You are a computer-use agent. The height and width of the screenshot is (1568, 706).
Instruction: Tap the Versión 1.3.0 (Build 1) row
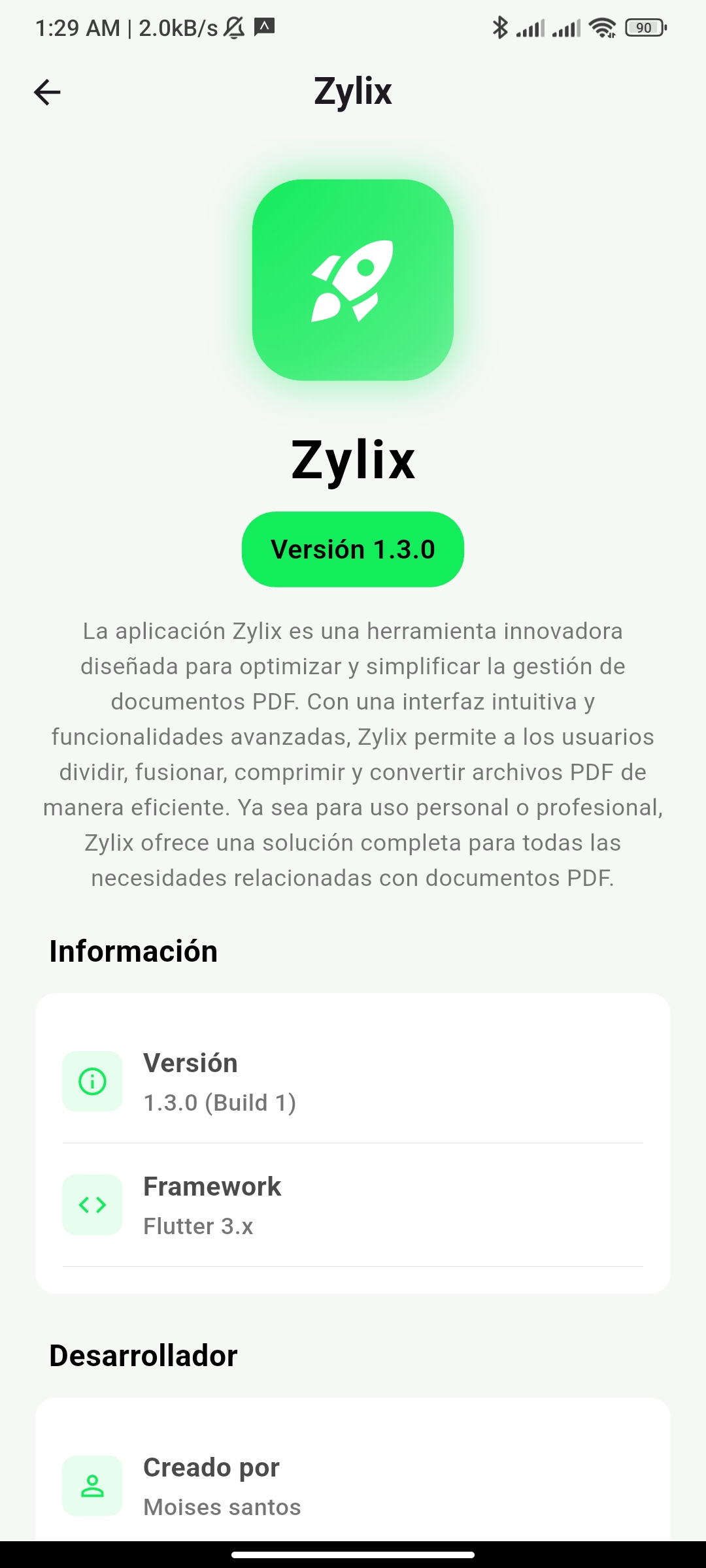pos(353,1081)
